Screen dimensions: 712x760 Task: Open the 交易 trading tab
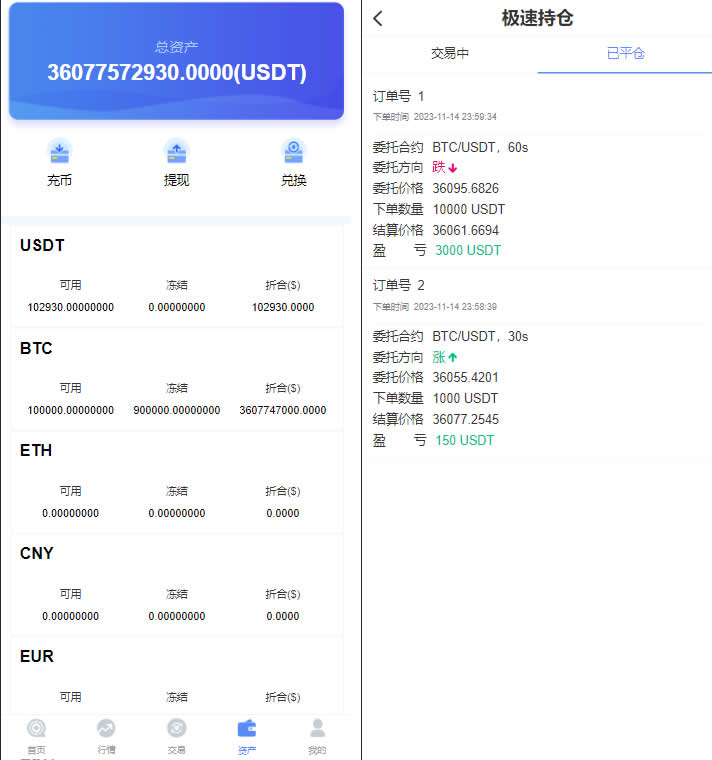click(x=176, y=736)
